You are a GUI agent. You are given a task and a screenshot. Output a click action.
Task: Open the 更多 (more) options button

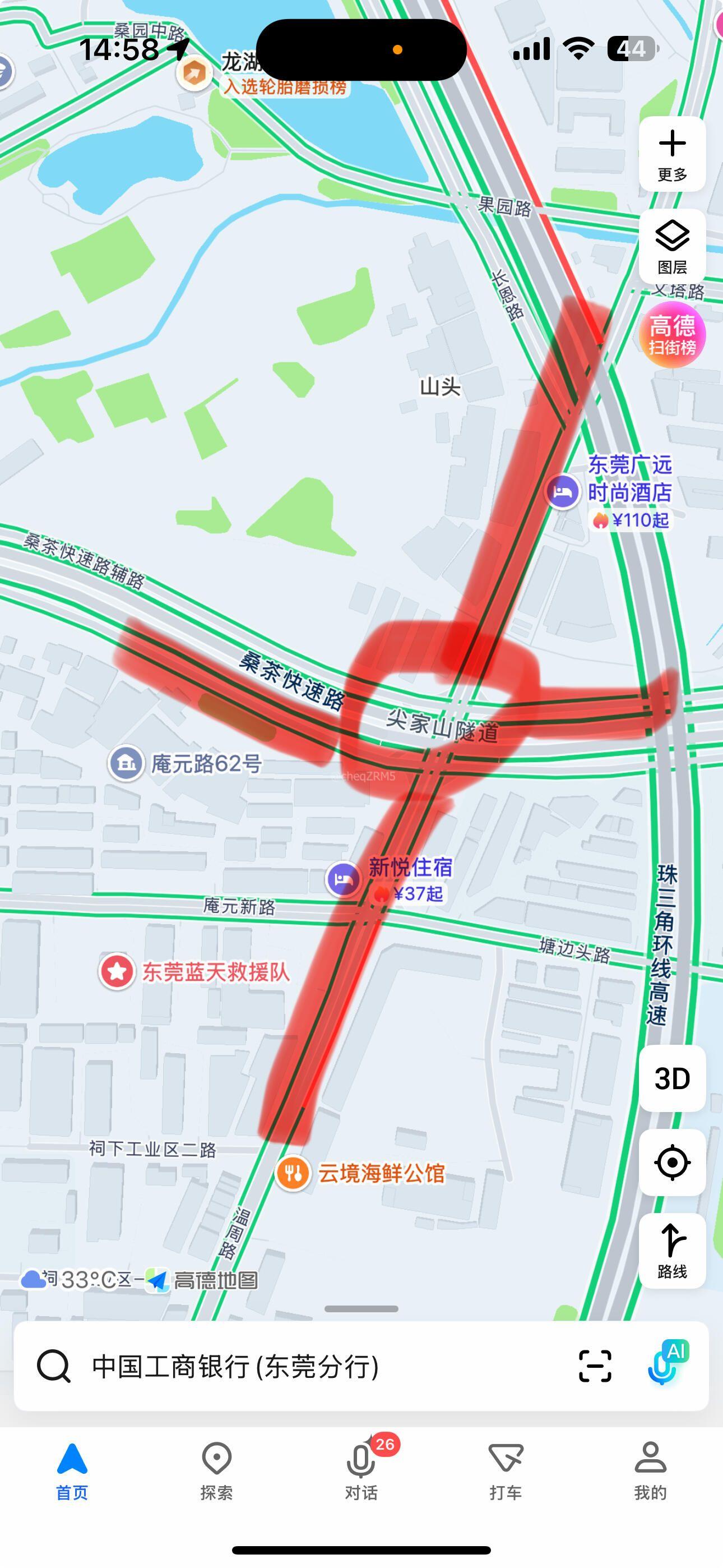click(x=672, y=155)
